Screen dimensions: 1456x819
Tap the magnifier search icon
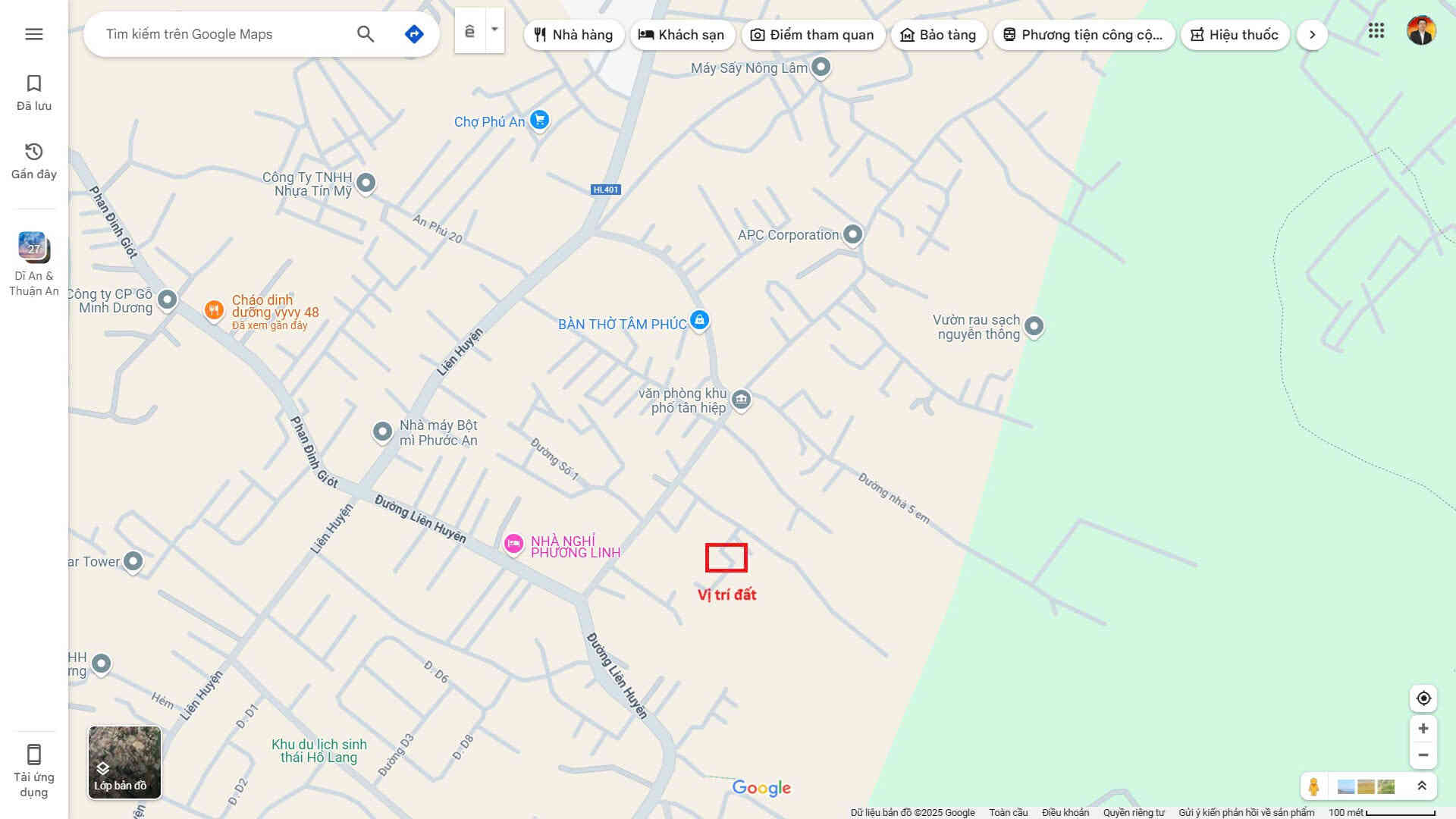point(366,34)
